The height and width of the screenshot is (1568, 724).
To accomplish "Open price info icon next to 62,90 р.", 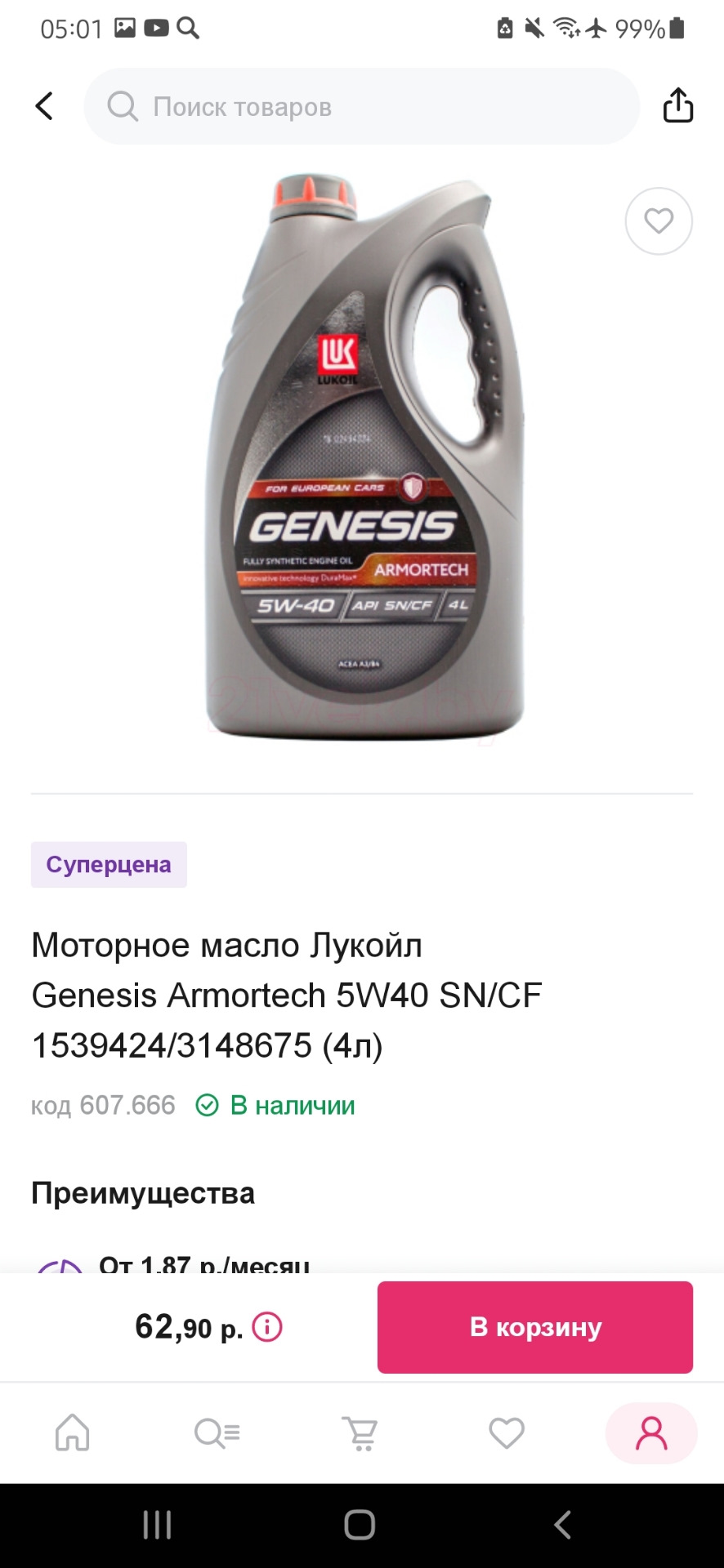I will pyautogui.click(x=267, y=1327).
